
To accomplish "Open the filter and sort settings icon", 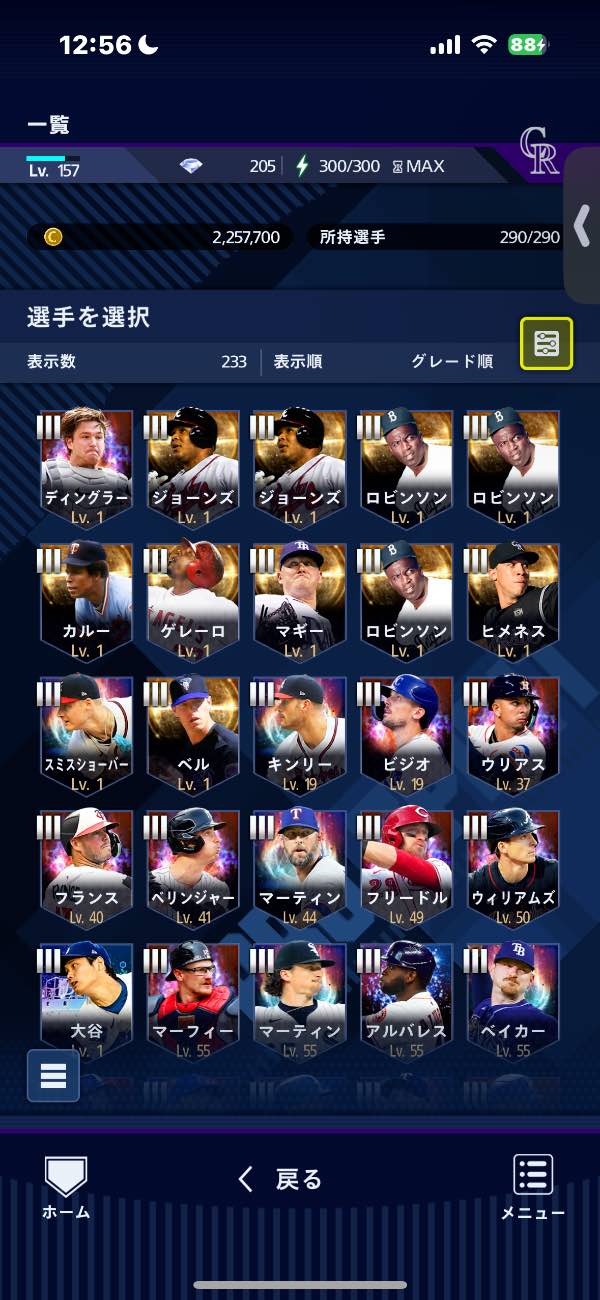I will 546,344.
